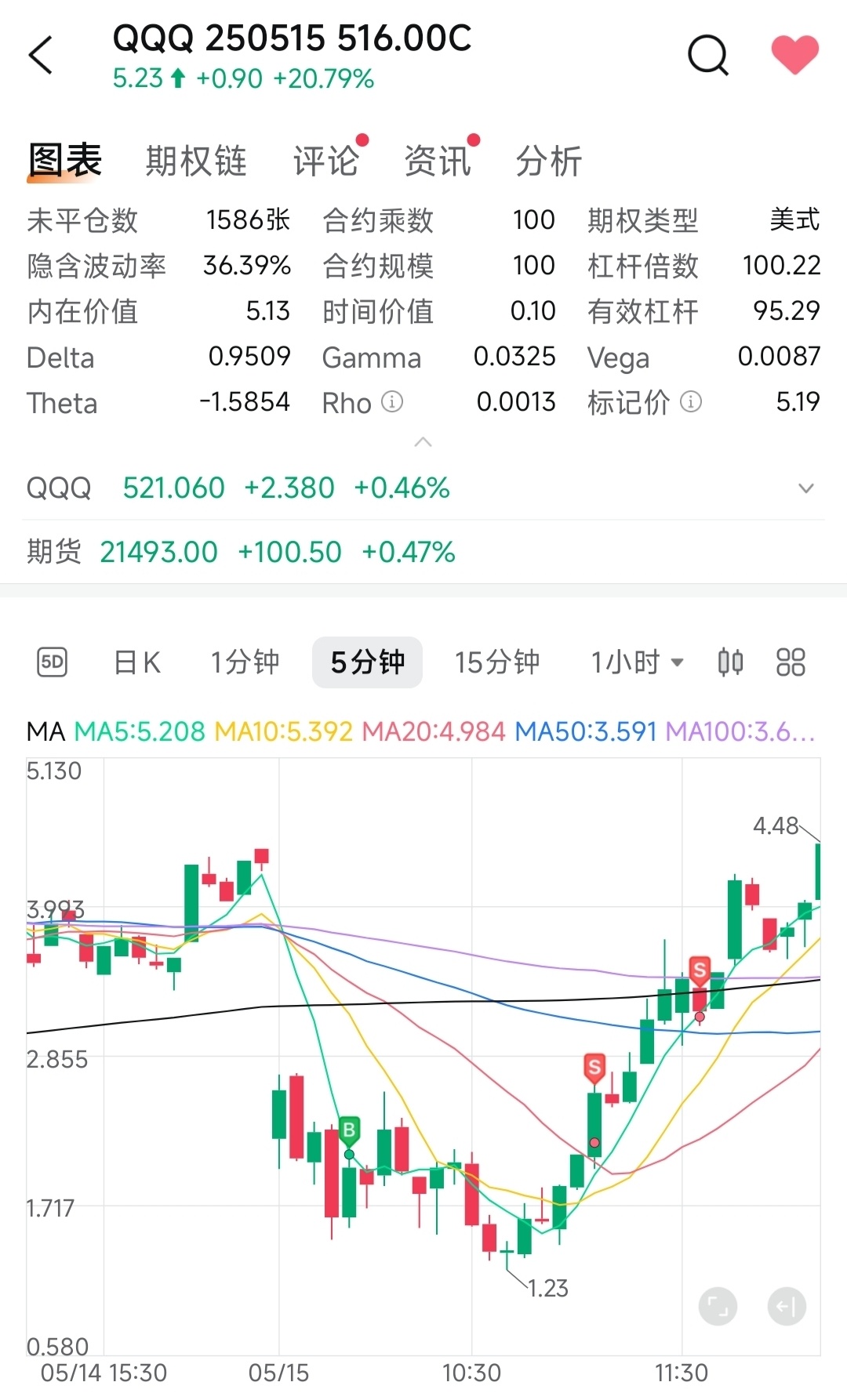Viewport: 847px width, 1400px height.
Task: Open the chart grid tools icon
Action: [791, 662]
